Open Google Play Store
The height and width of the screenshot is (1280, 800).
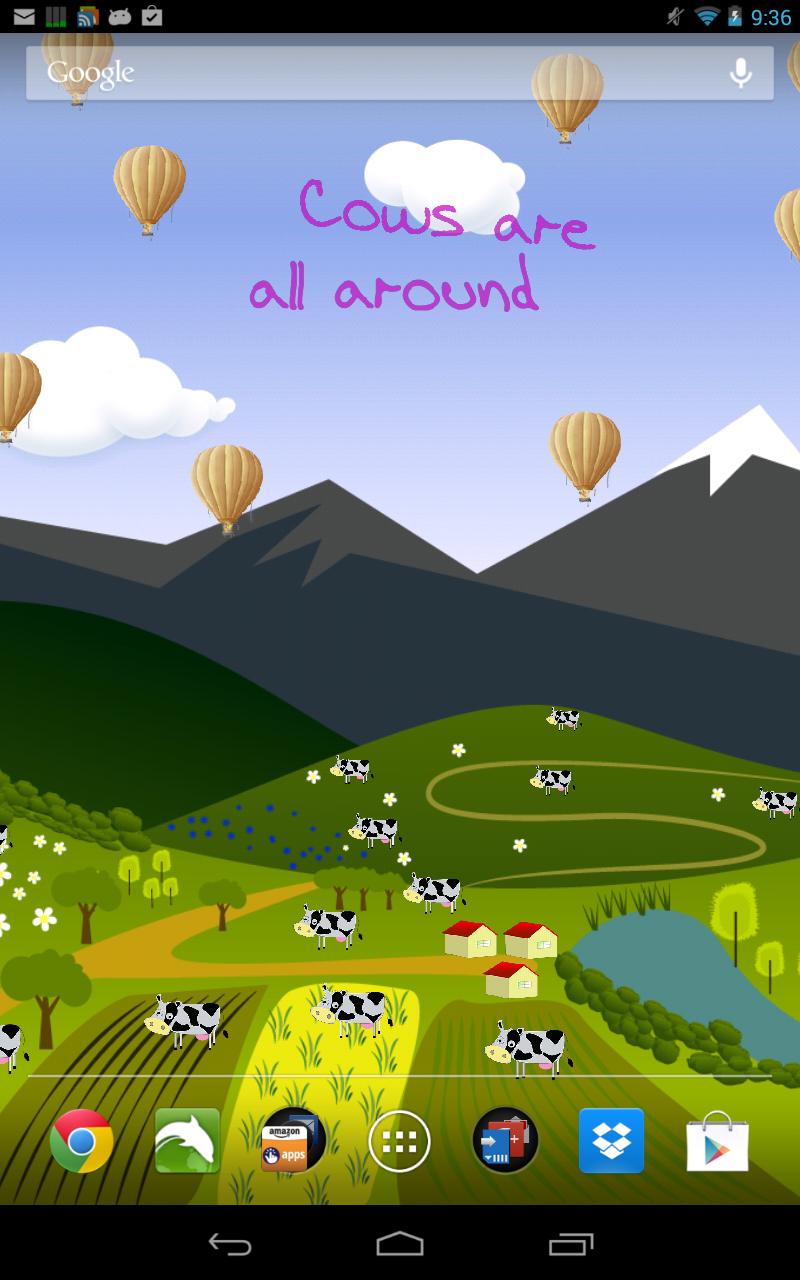click(717, 1141)
